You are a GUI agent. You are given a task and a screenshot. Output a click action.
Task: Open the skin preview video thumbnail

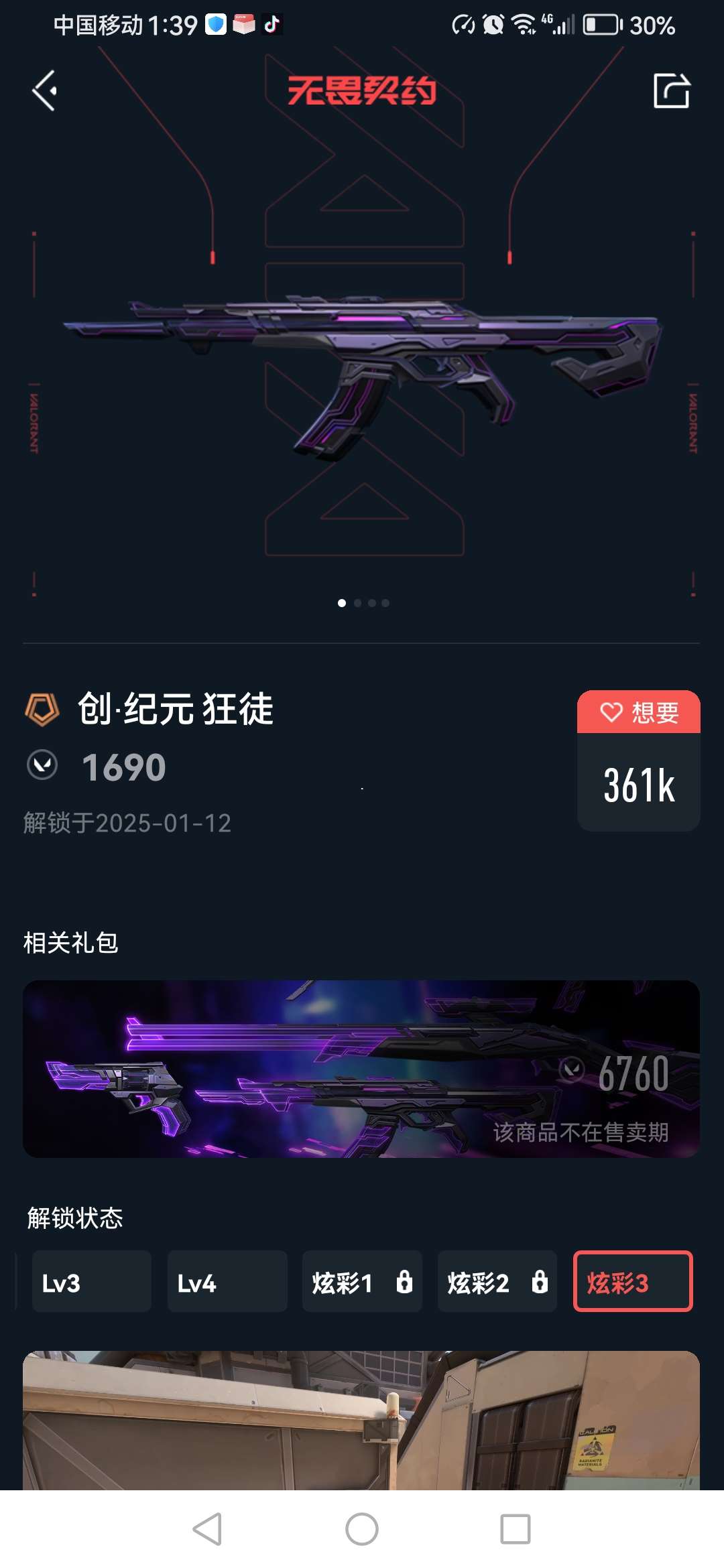click(x=361, y=1419)
